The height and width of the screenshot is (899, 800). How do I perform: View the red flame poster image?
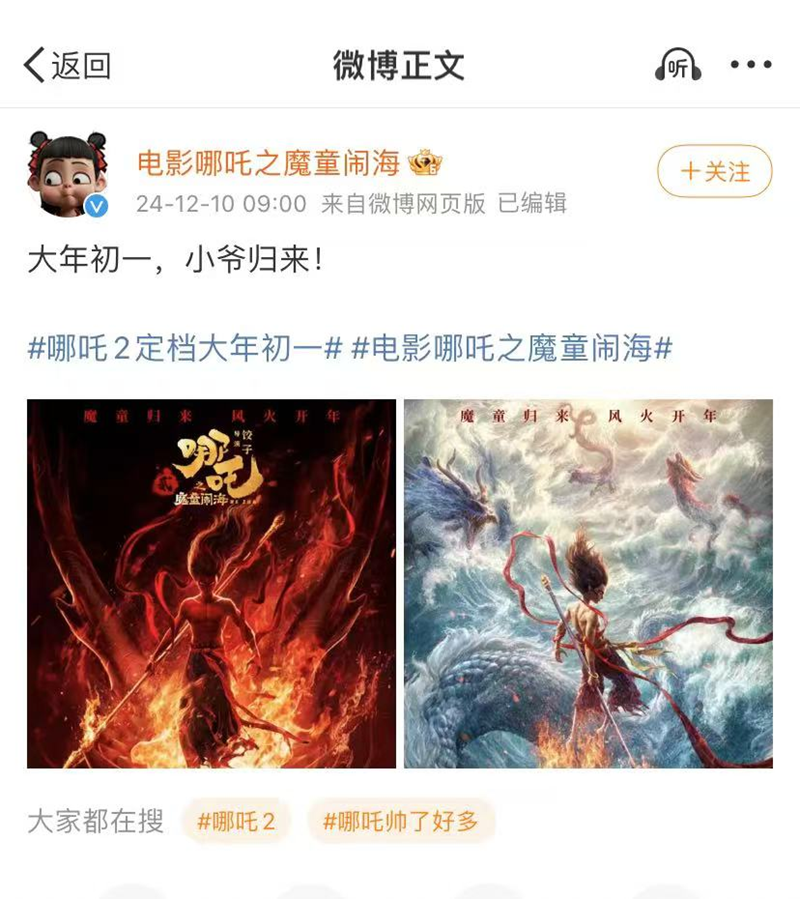point(211,584)
